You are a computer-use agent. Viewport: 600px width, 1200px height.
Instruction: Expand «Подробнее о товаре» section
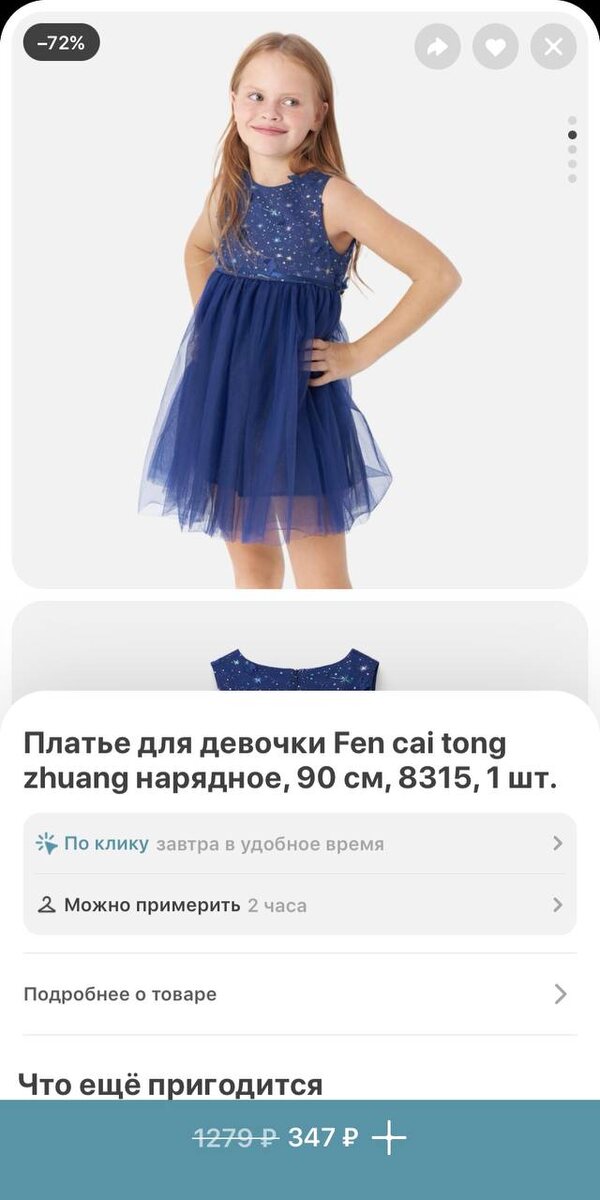click(300, 994)
